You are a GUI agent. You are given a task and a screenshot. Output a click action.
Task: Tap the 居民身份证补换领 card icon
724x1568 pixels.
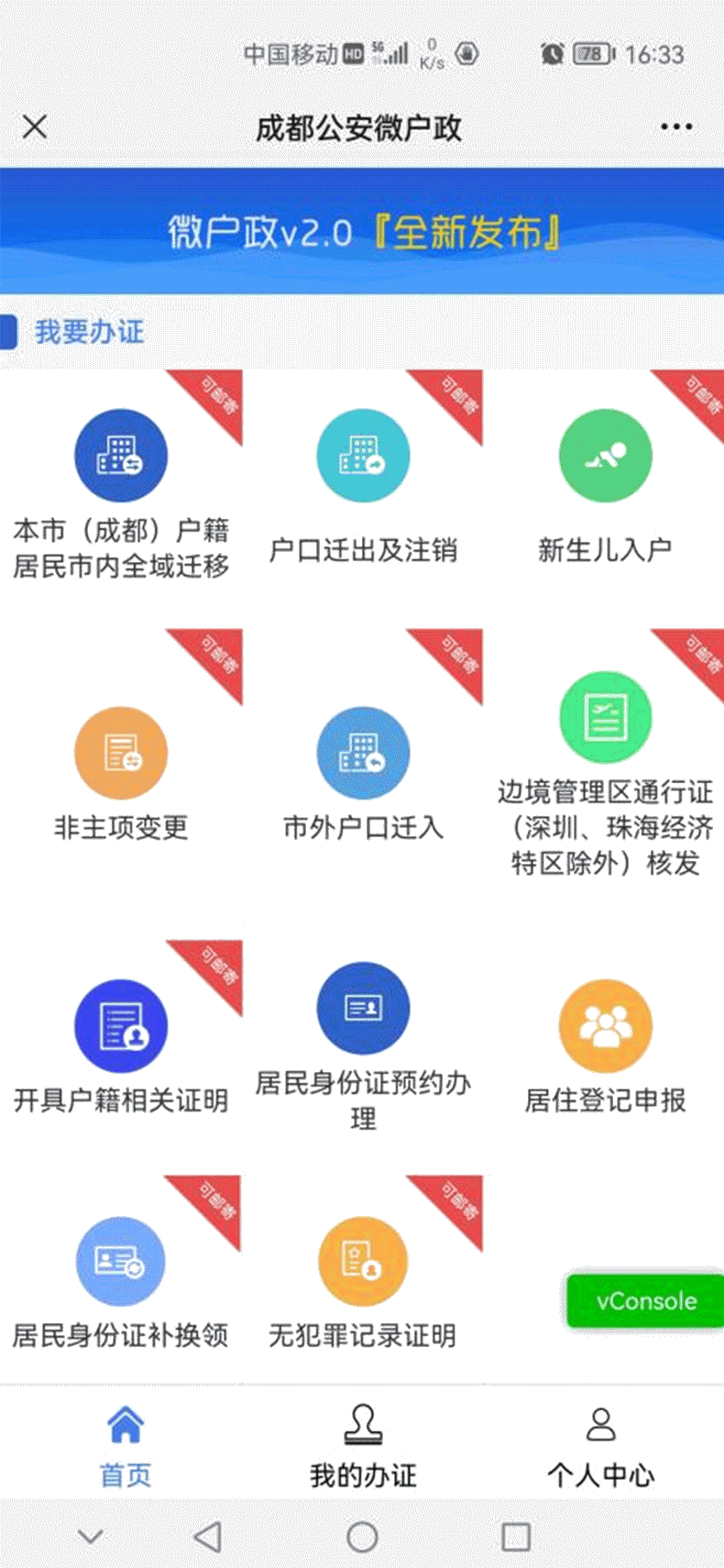pos(120,1261)
